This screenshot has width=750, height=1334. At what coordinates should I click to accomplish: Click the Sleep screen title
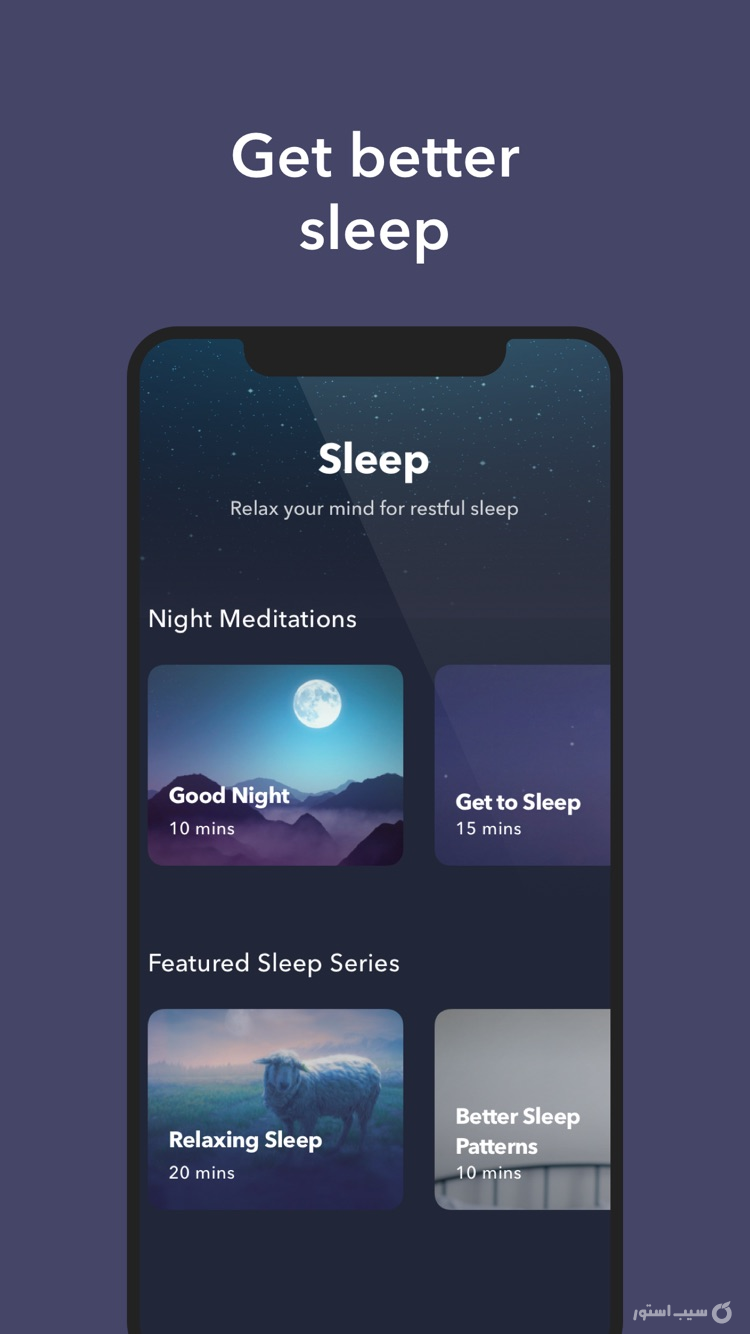click(x=373, y=460)
